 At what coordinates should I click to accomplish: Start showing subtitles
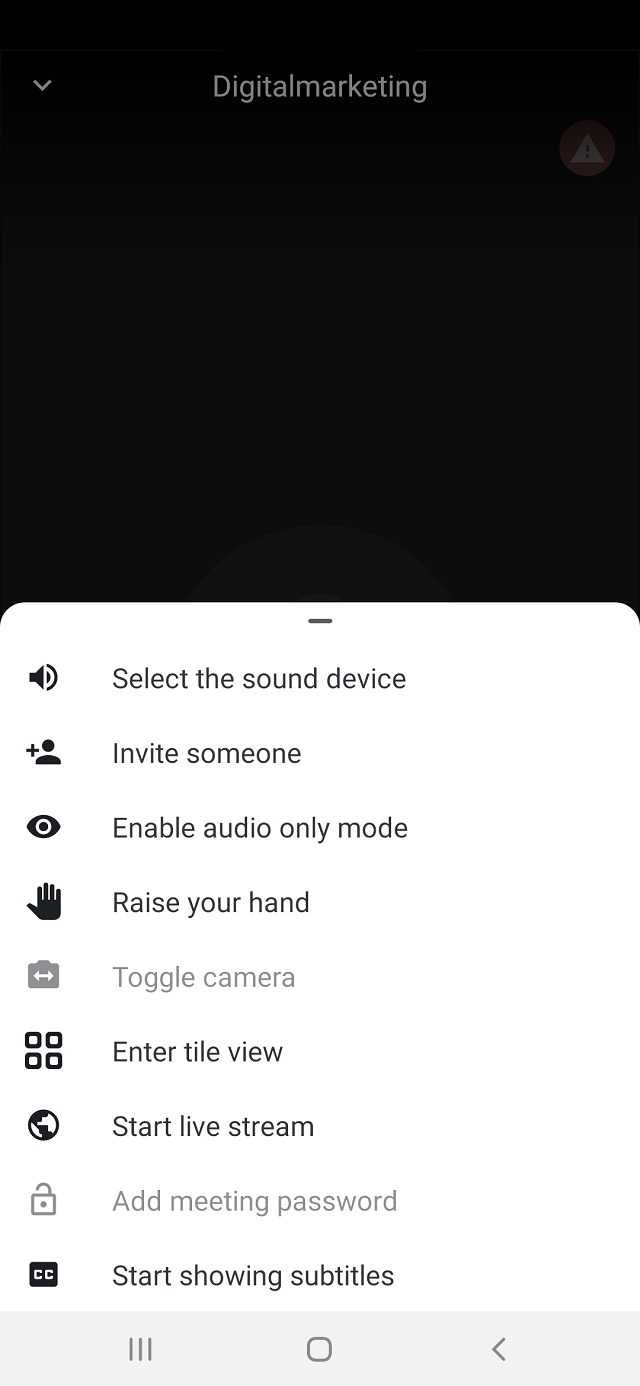click(x=252, y=1276)
